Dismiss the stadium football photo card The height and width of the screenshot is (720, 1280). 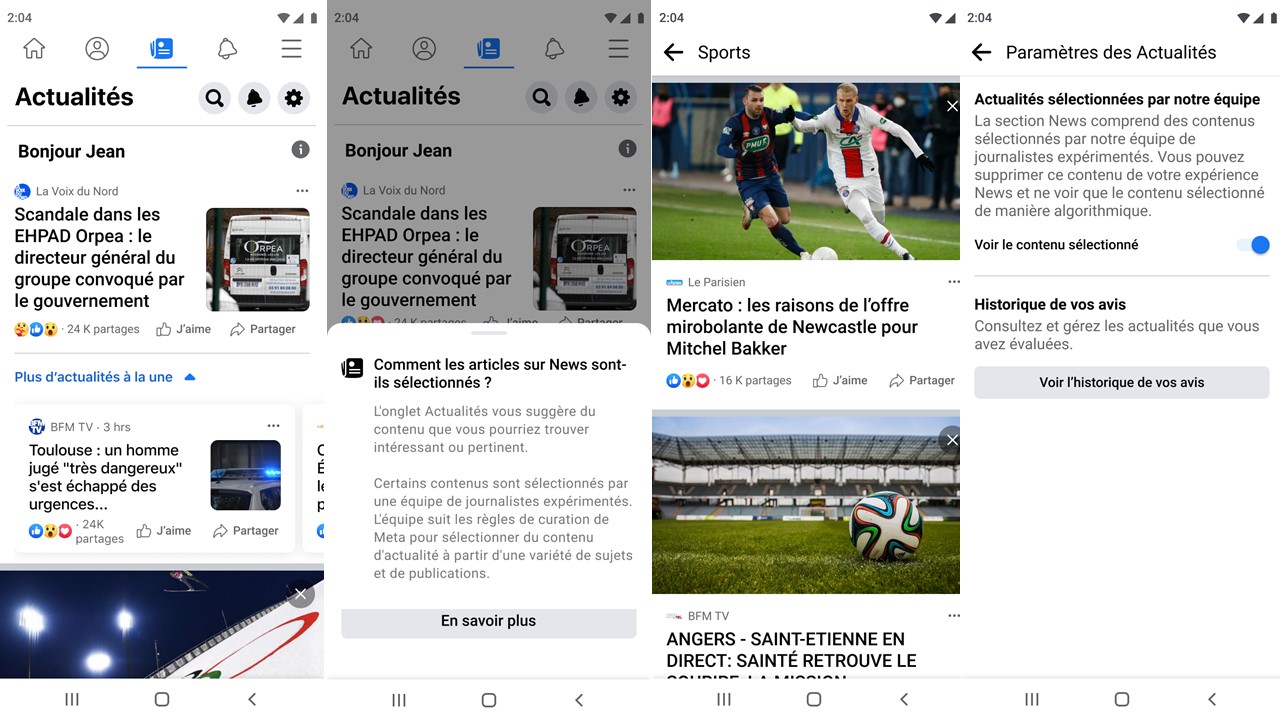point(951,440)
